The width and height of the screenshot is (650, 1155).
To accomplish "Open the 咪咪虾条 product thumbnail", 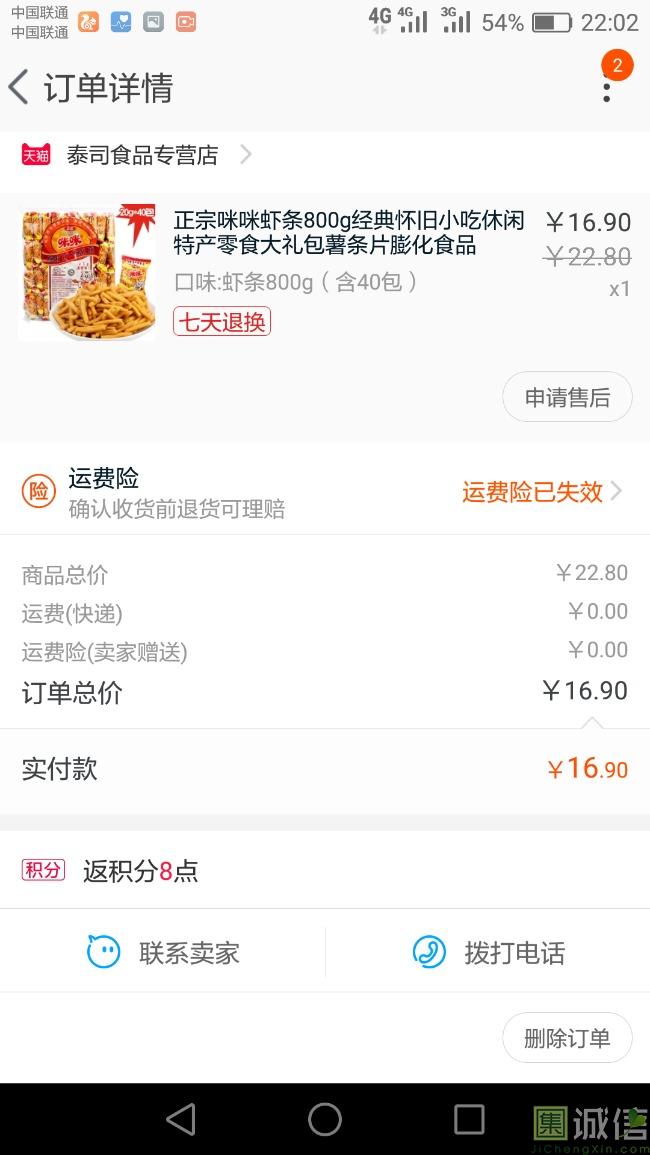I will click(x=87, y=272).
